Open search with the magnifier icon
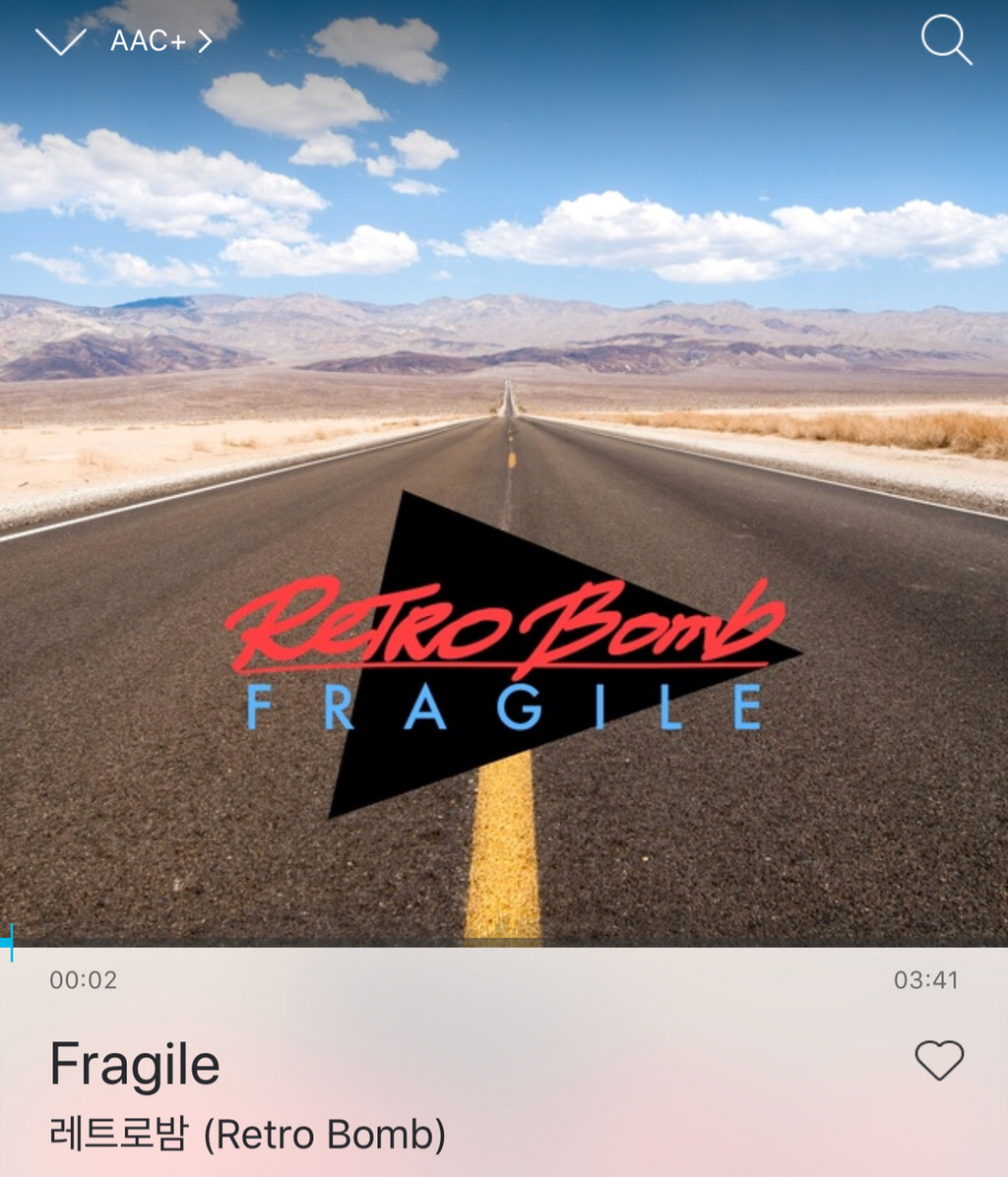1008x1177 pixels. click(x=946, y=41)
